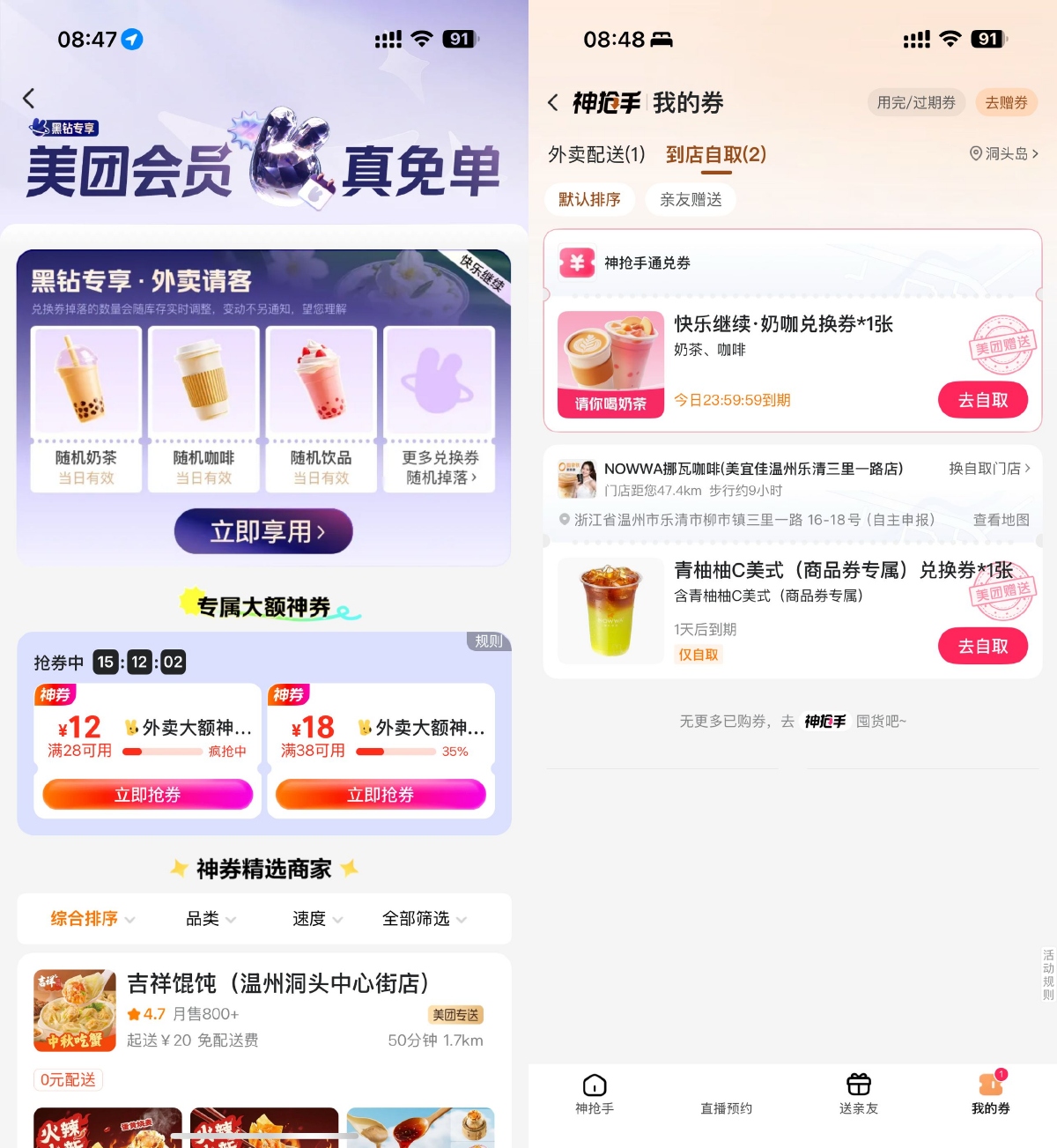Select the 随机咖啡 coffee cup icon

[203, 381]
